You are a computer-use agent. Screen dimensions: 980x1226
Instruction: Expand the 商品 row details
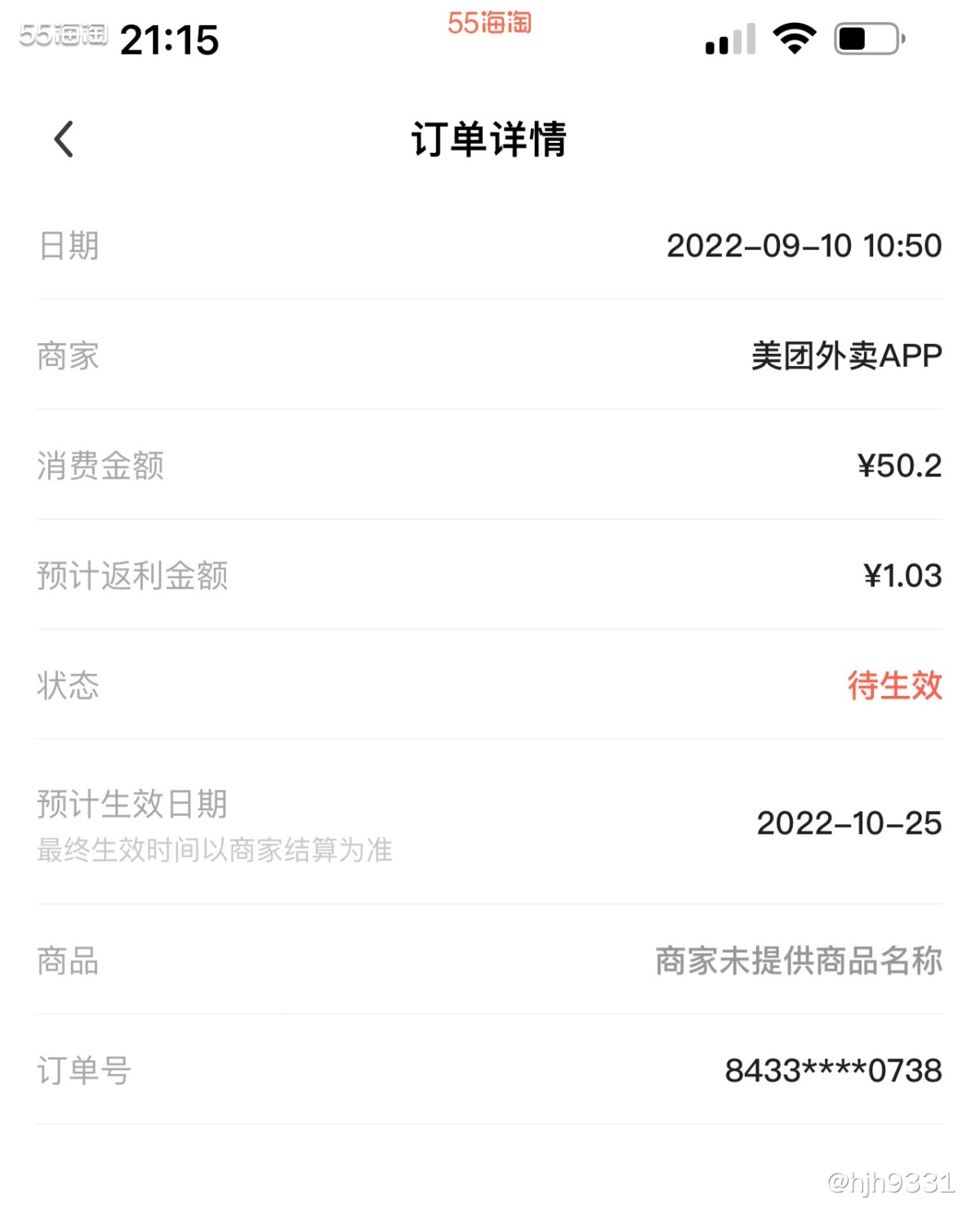[67, 962]
